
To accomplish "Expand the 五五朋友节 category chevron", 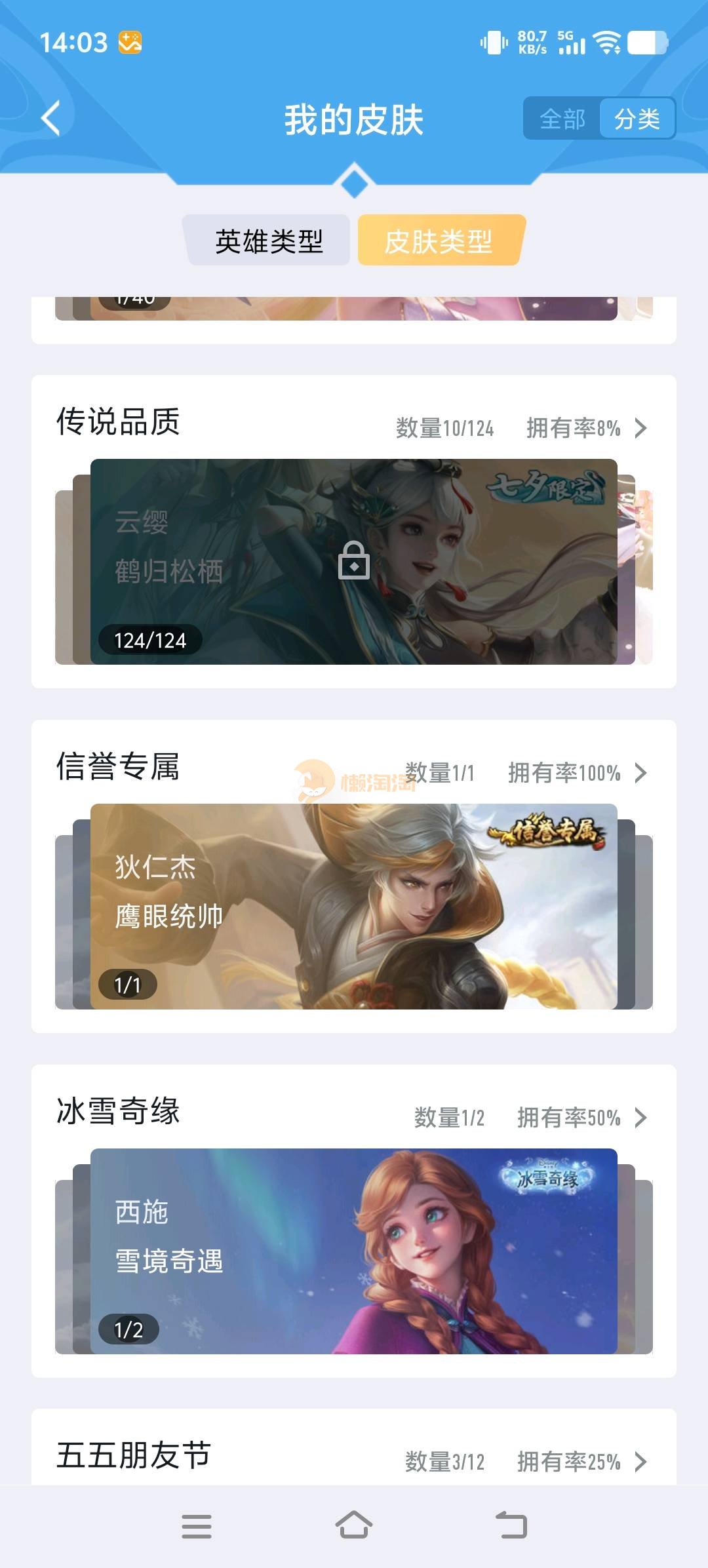I will click(x=640, y=1461).
